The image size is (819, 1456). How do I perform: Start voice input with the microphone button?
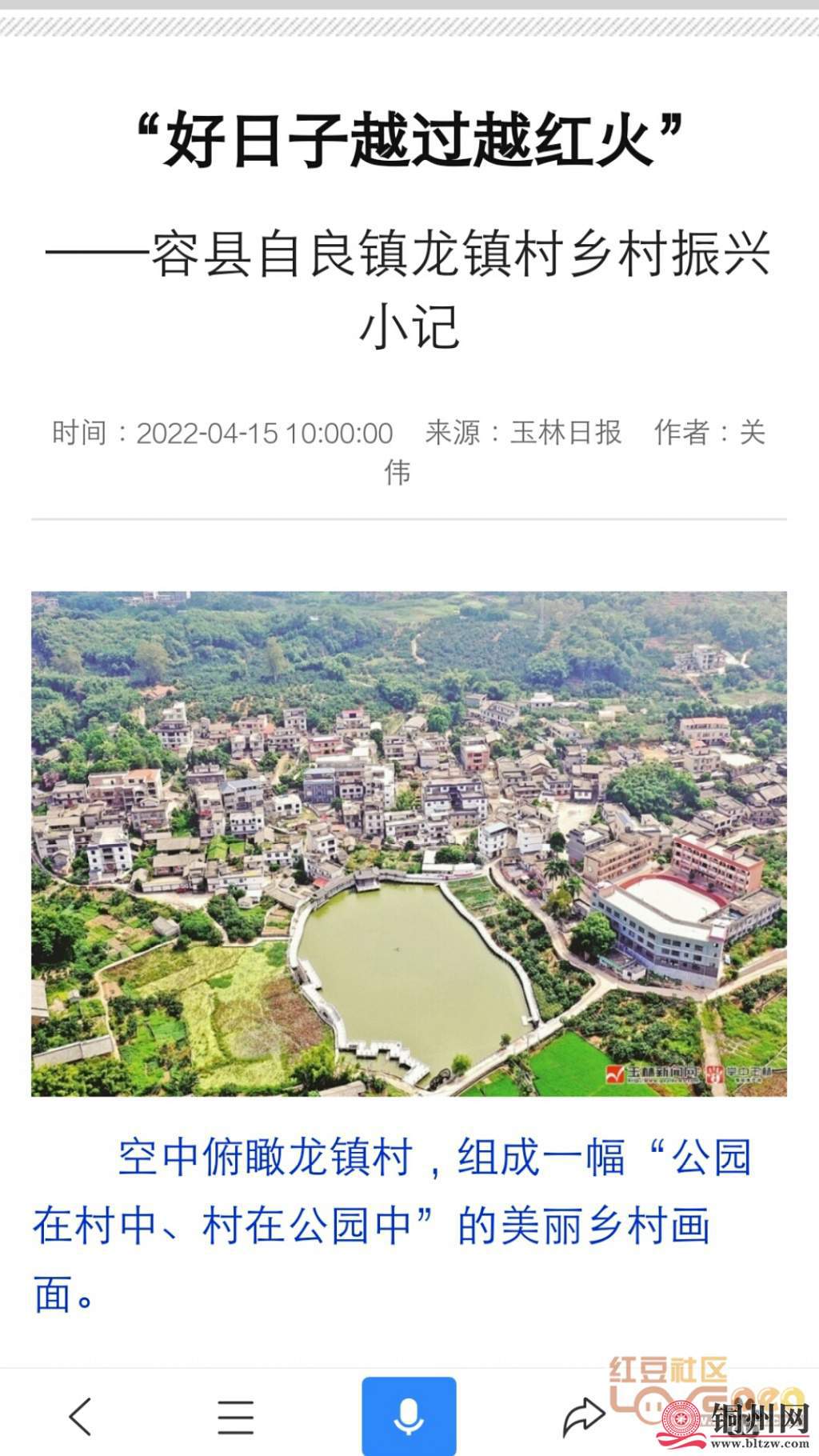pyautogui.click(x=409, y=1417)
